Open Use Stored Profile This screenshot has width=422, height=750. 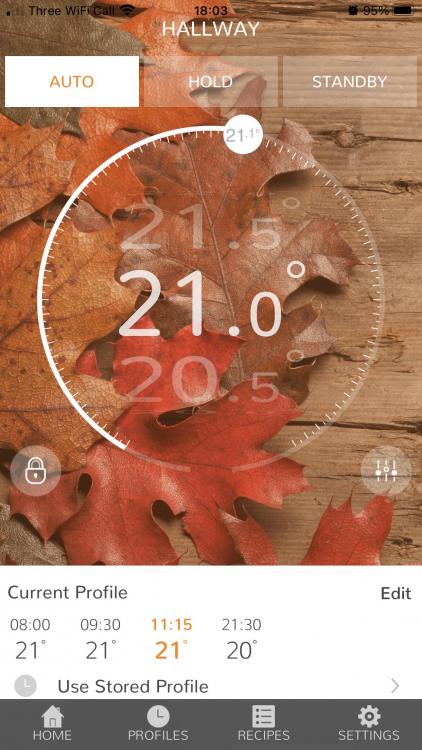tap(211, 686)
